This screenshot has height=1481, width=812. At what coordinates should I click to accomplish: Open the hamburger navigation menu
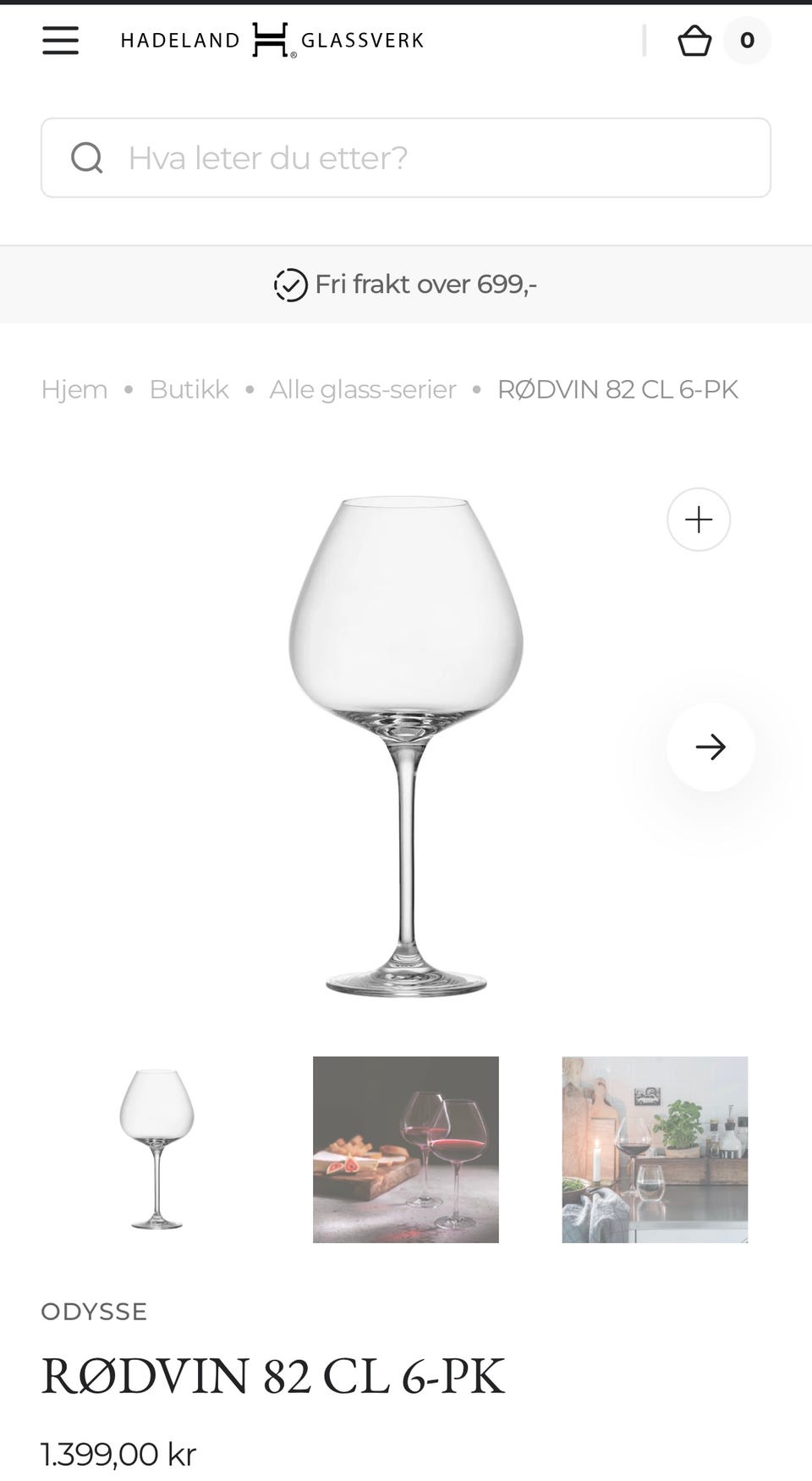click(x=59, y=39)
